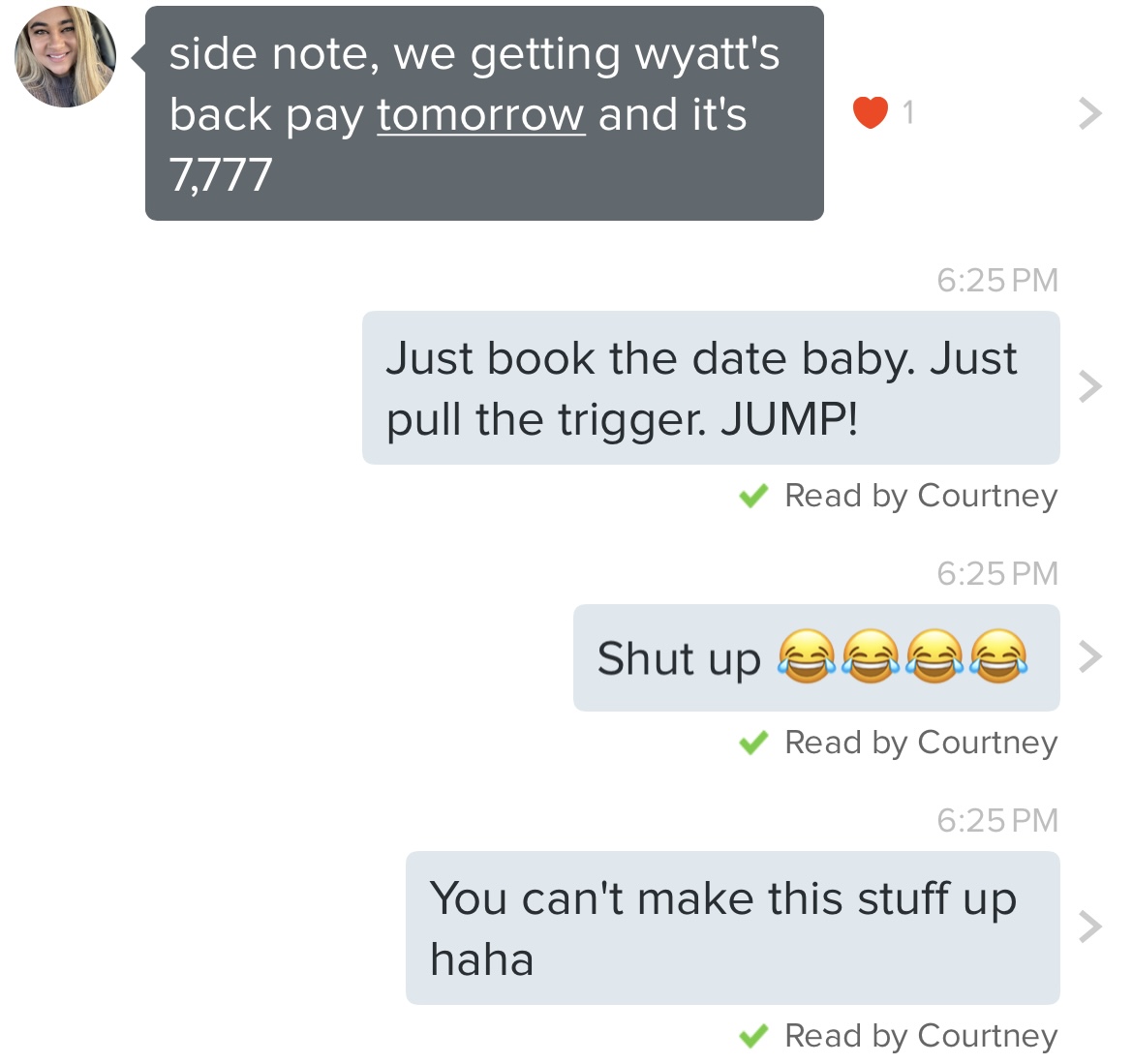
Task: Tap the heart reaction on the back pay message
Action: tap(870, 113)
